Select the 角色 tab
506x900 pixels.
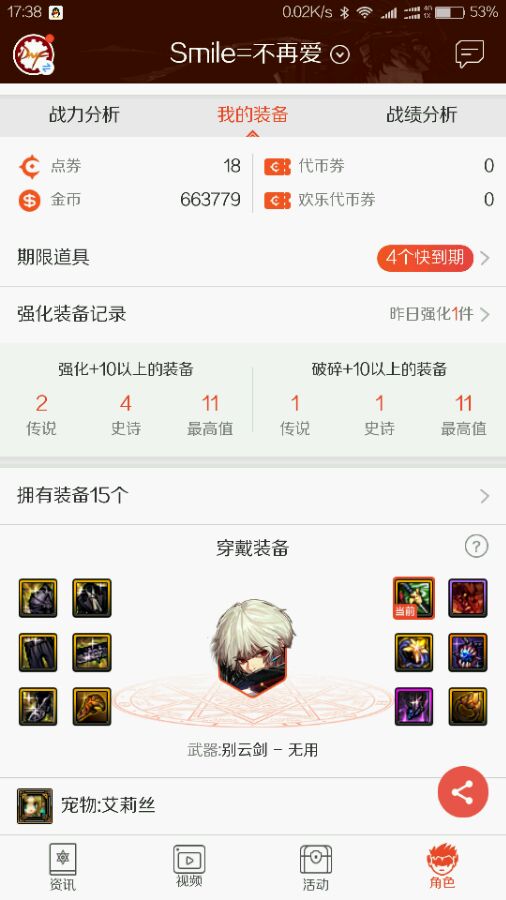pyautogui.click(x=442, y=867)
